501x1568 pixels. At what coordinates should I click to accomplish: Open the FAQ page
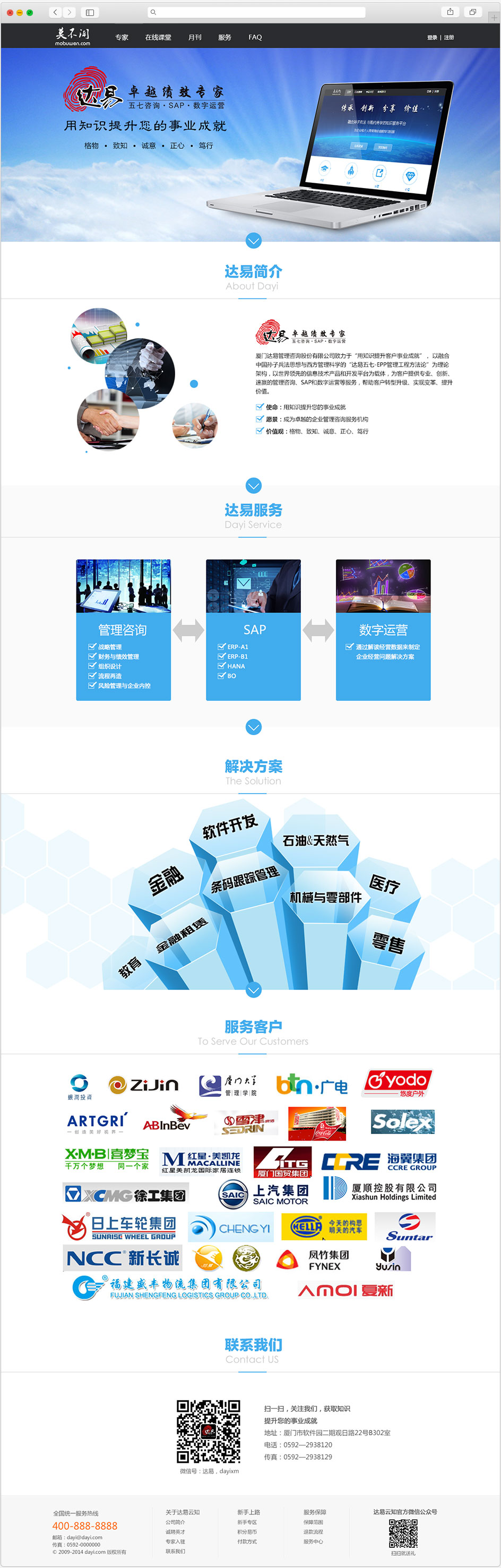(255, 37)
